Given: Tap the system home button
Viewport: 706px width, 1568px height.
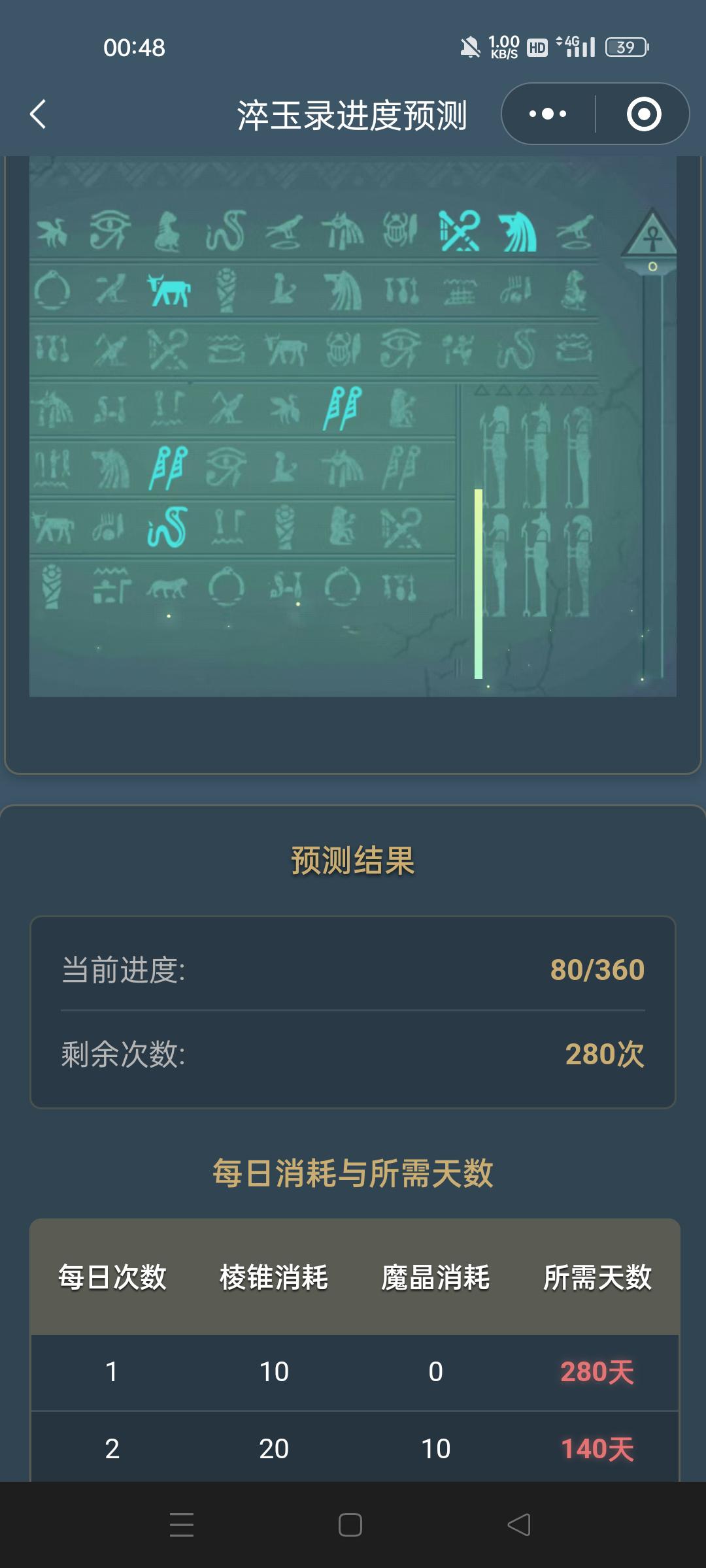Looking at the screenshot, I should click(350, 1525).
